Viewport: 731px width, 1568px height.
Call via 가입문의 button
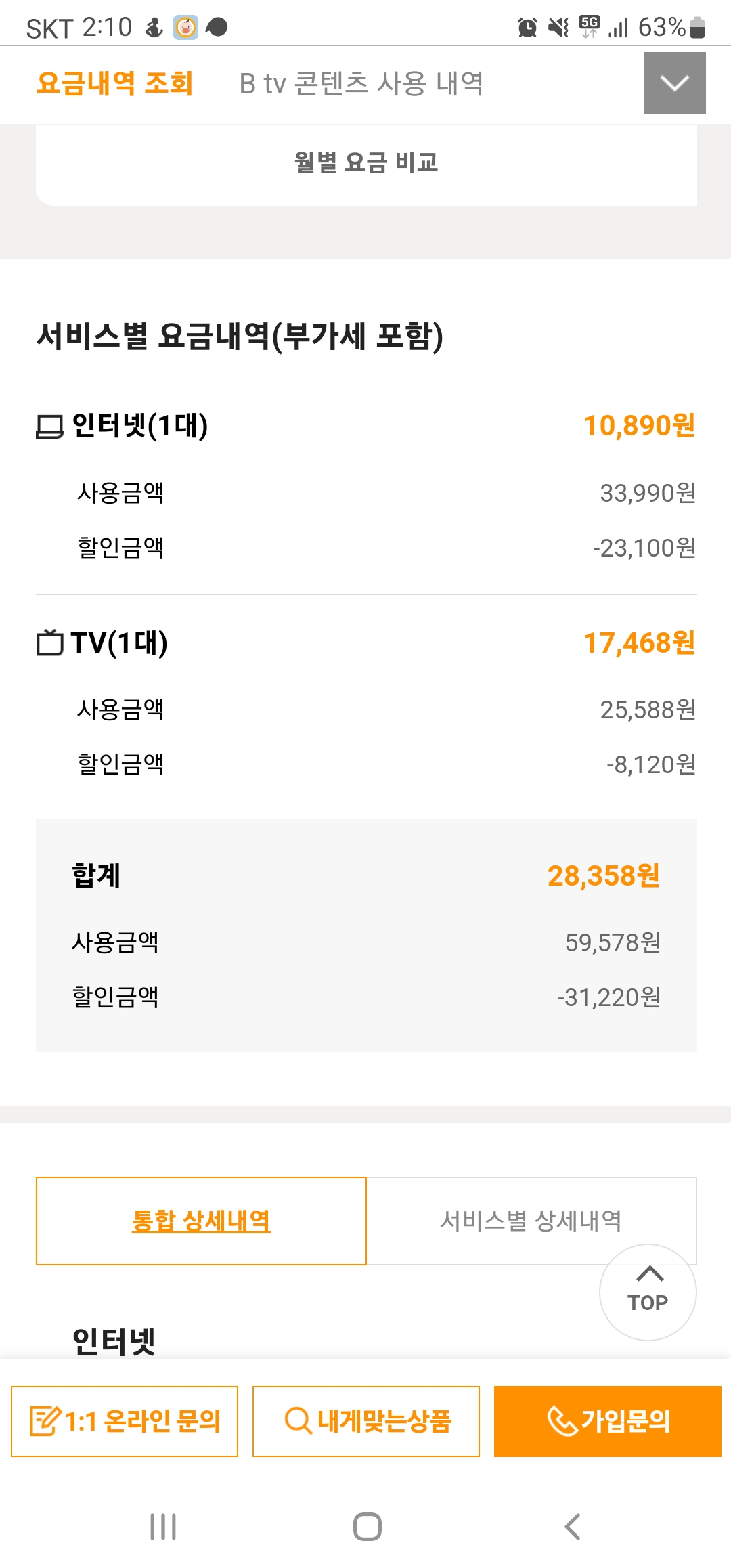coord(607,1421)
